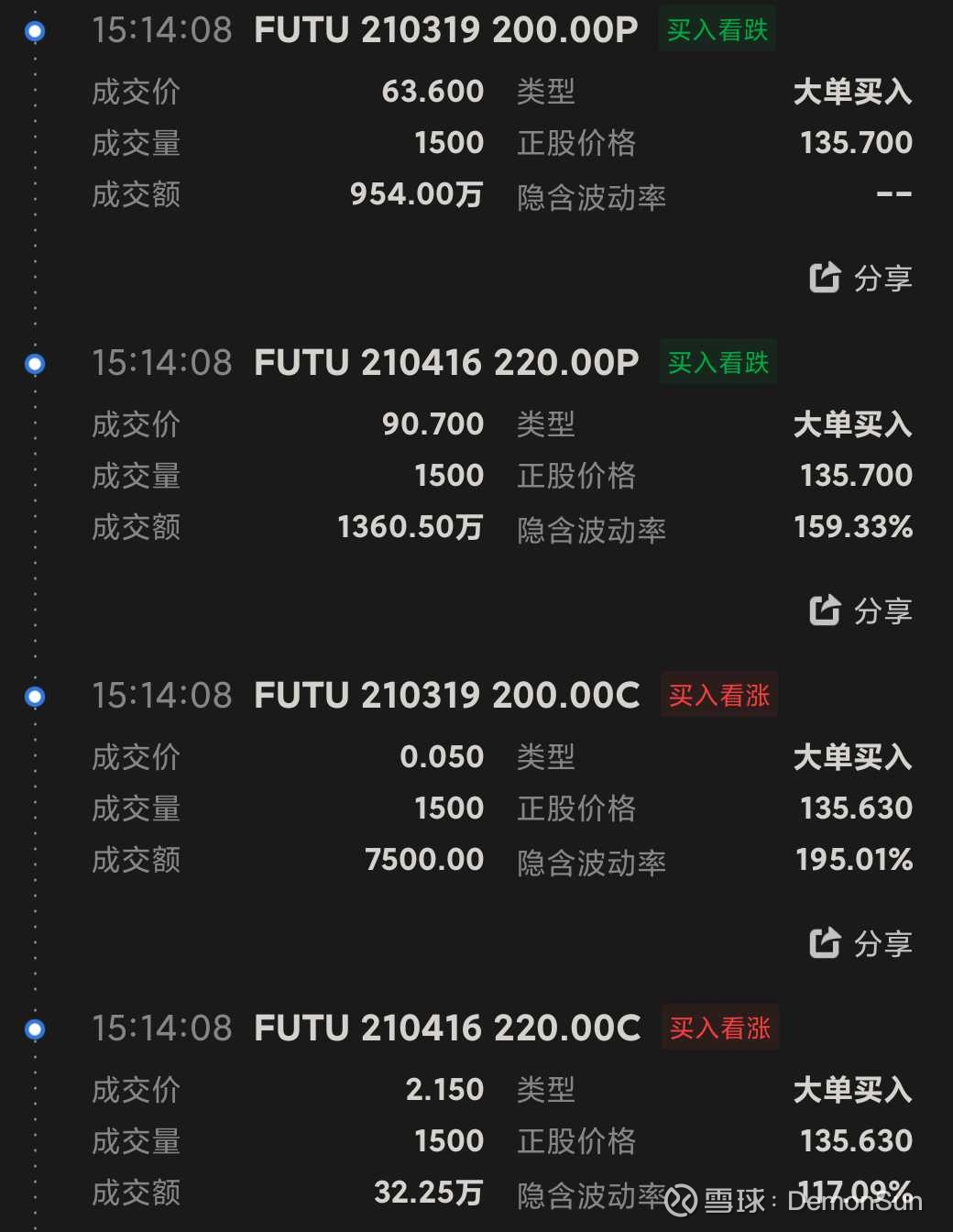Screen dimensions: 953x1232
Task: Expand details for FUTU 210319 200.00P entry
Action: coord(444,30)
